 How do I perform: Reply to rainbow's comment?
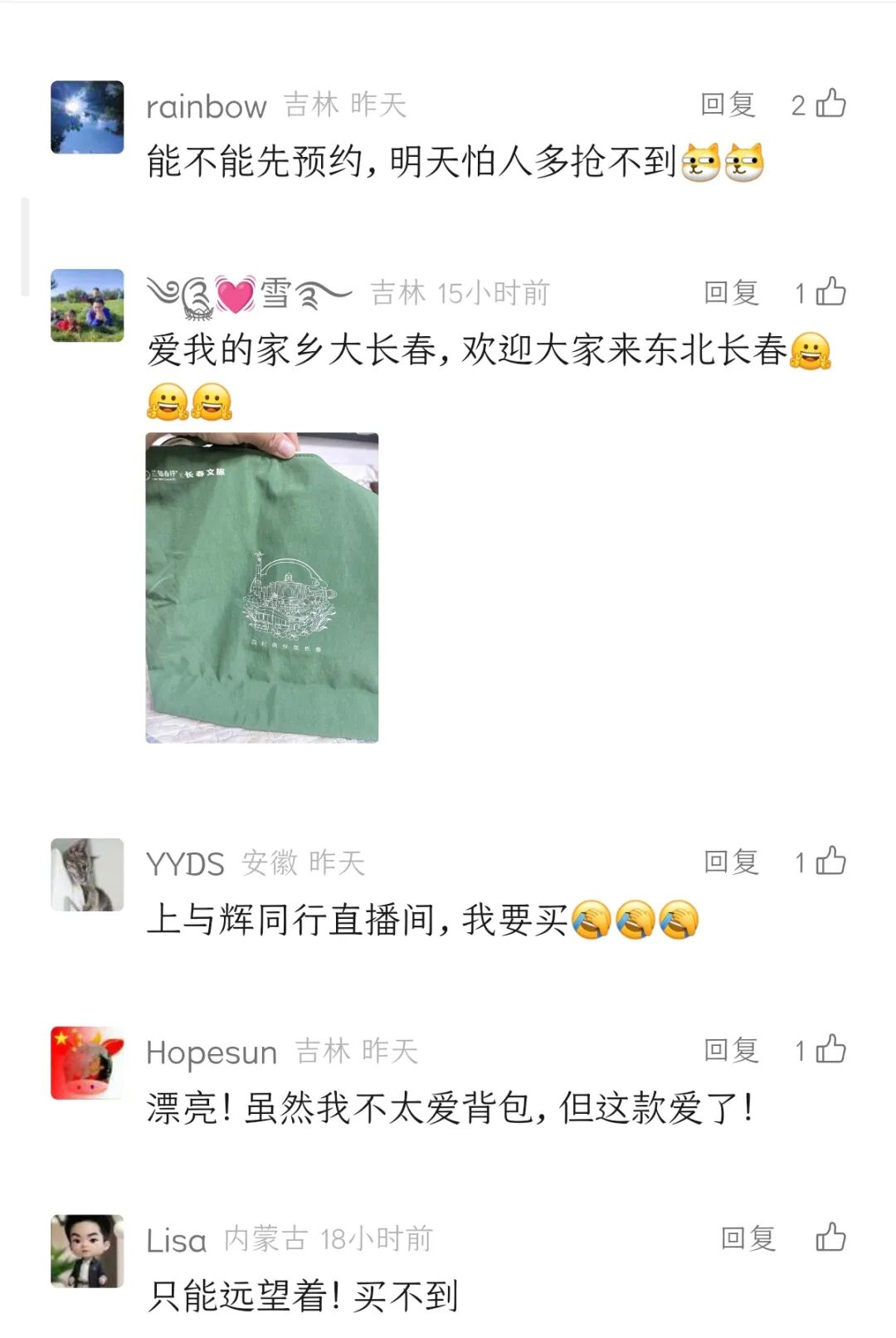pos(728,105)
